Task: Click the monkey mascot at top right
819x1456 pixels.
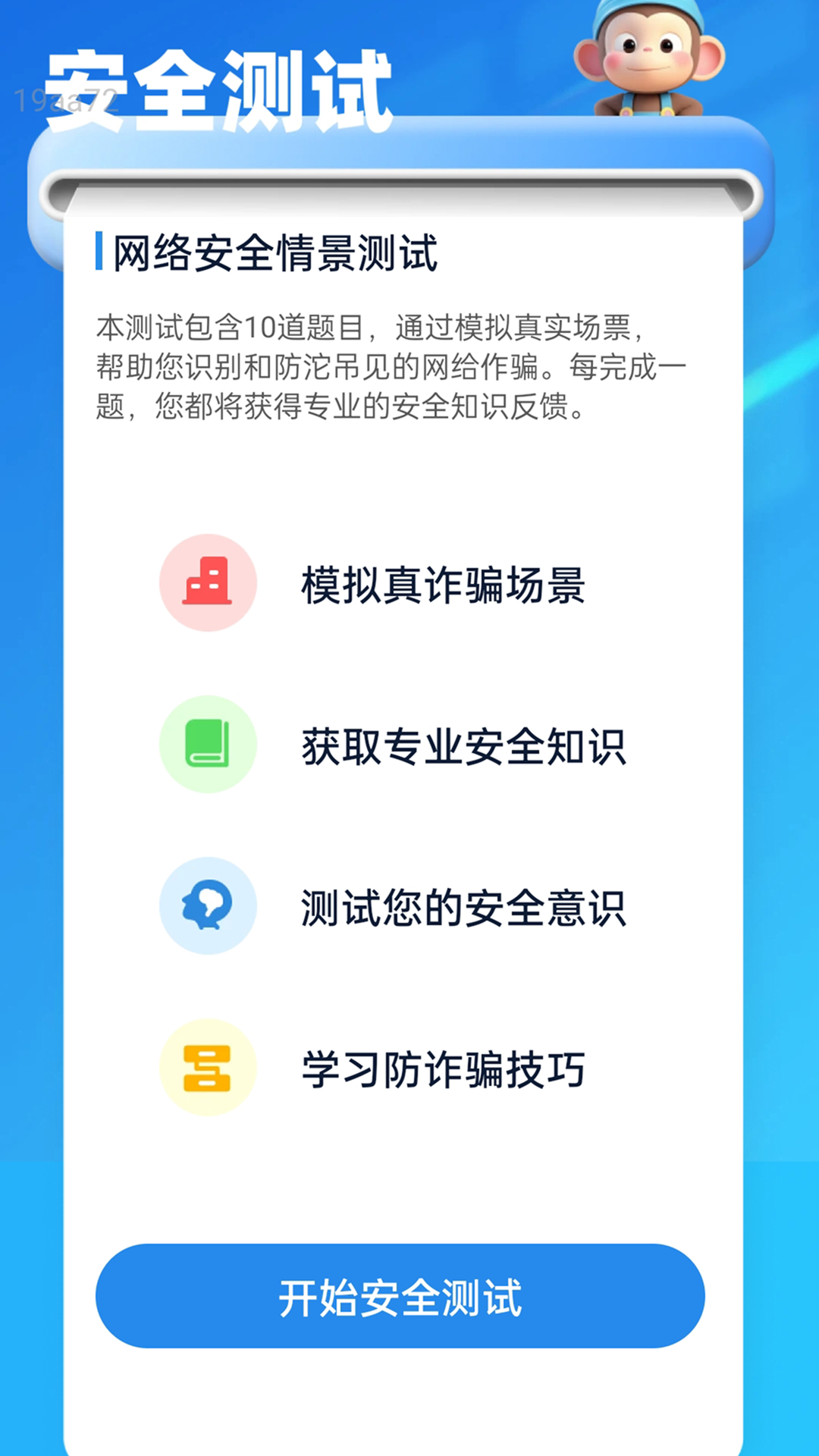Action: 651,61
